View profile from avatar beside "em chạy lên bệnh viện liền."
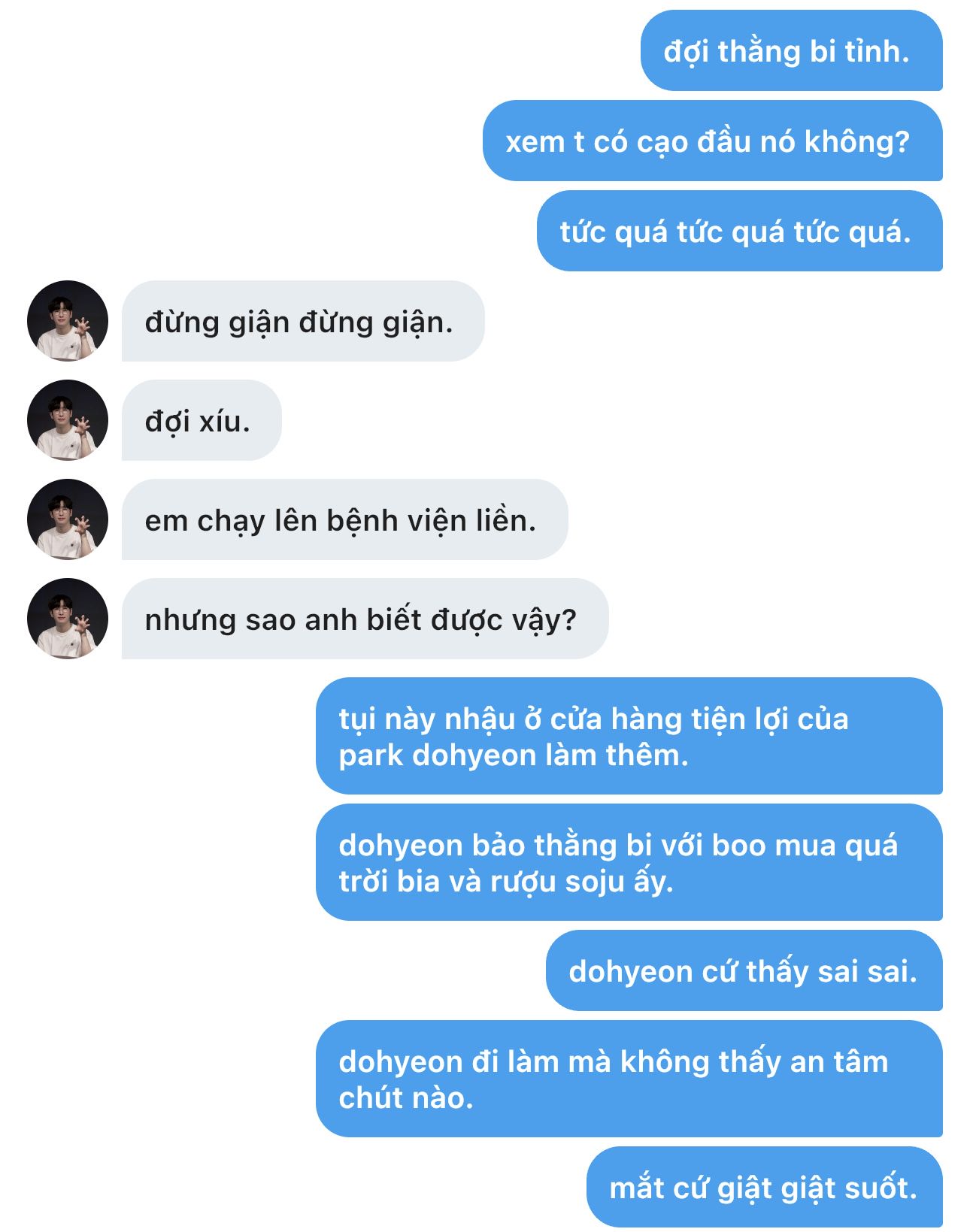This screenshot has height=1232, width=970. click(x=67, y=519)
